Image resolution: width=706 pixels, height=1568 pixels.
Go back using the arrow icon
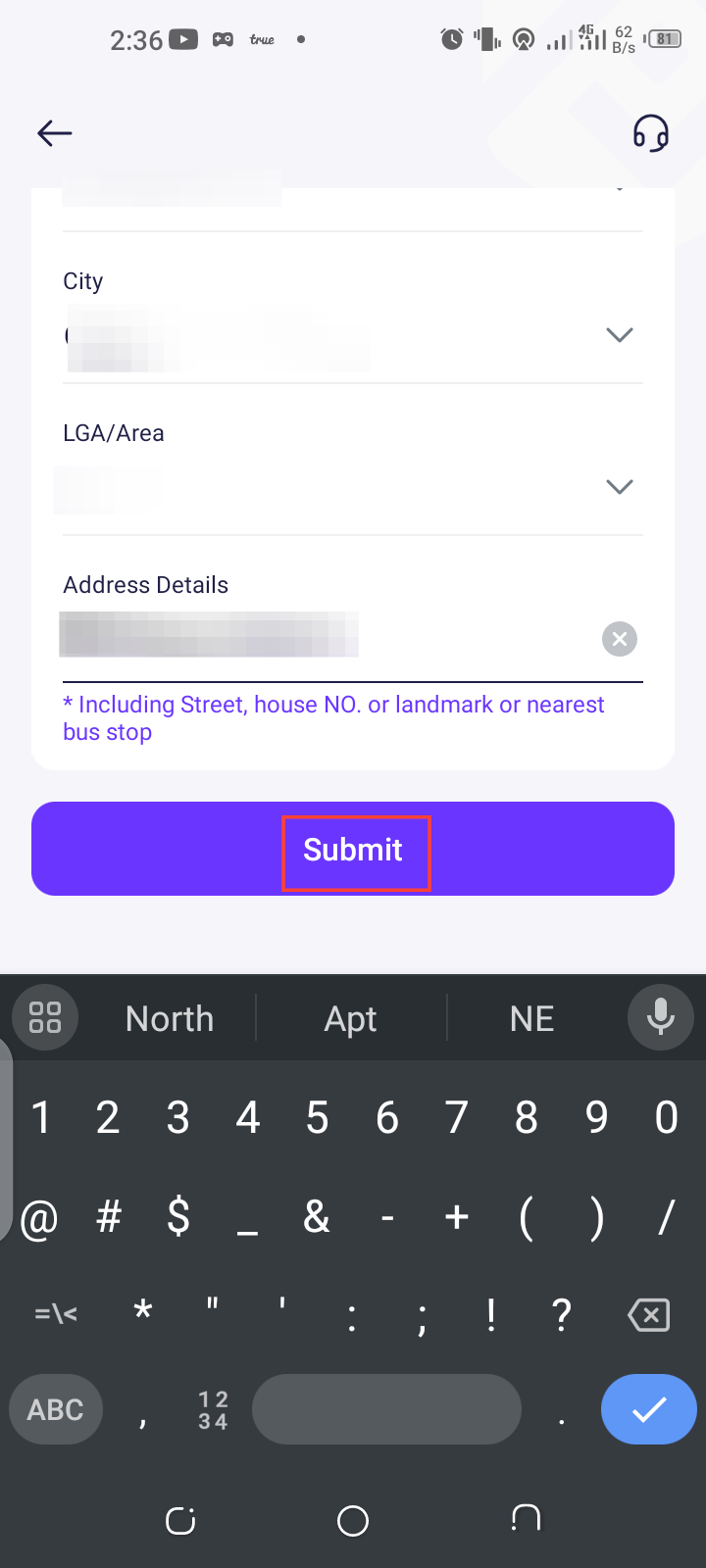click(x=55, y=133)
